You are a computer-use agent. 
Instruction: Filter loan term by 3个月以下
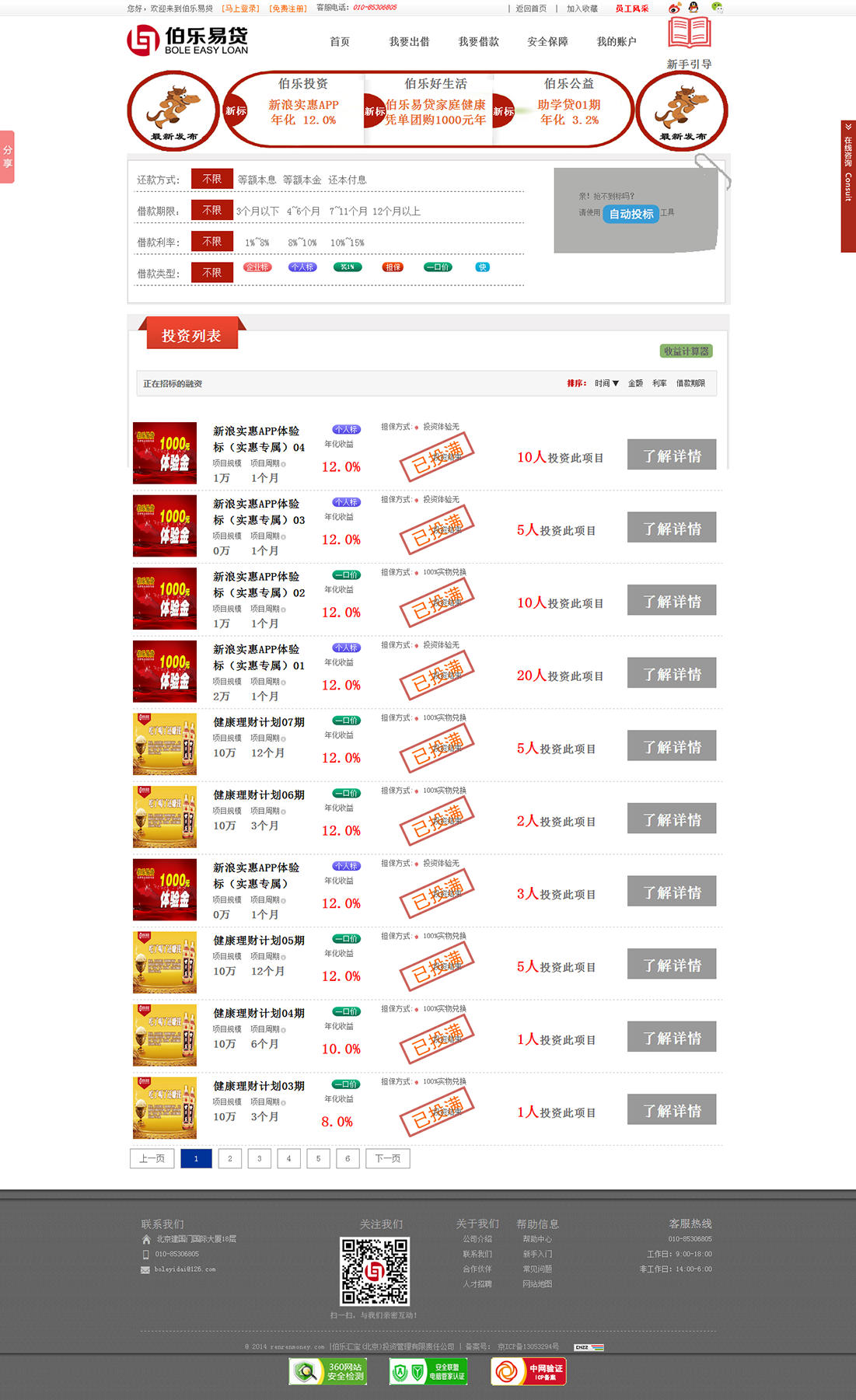coord(257,211)
